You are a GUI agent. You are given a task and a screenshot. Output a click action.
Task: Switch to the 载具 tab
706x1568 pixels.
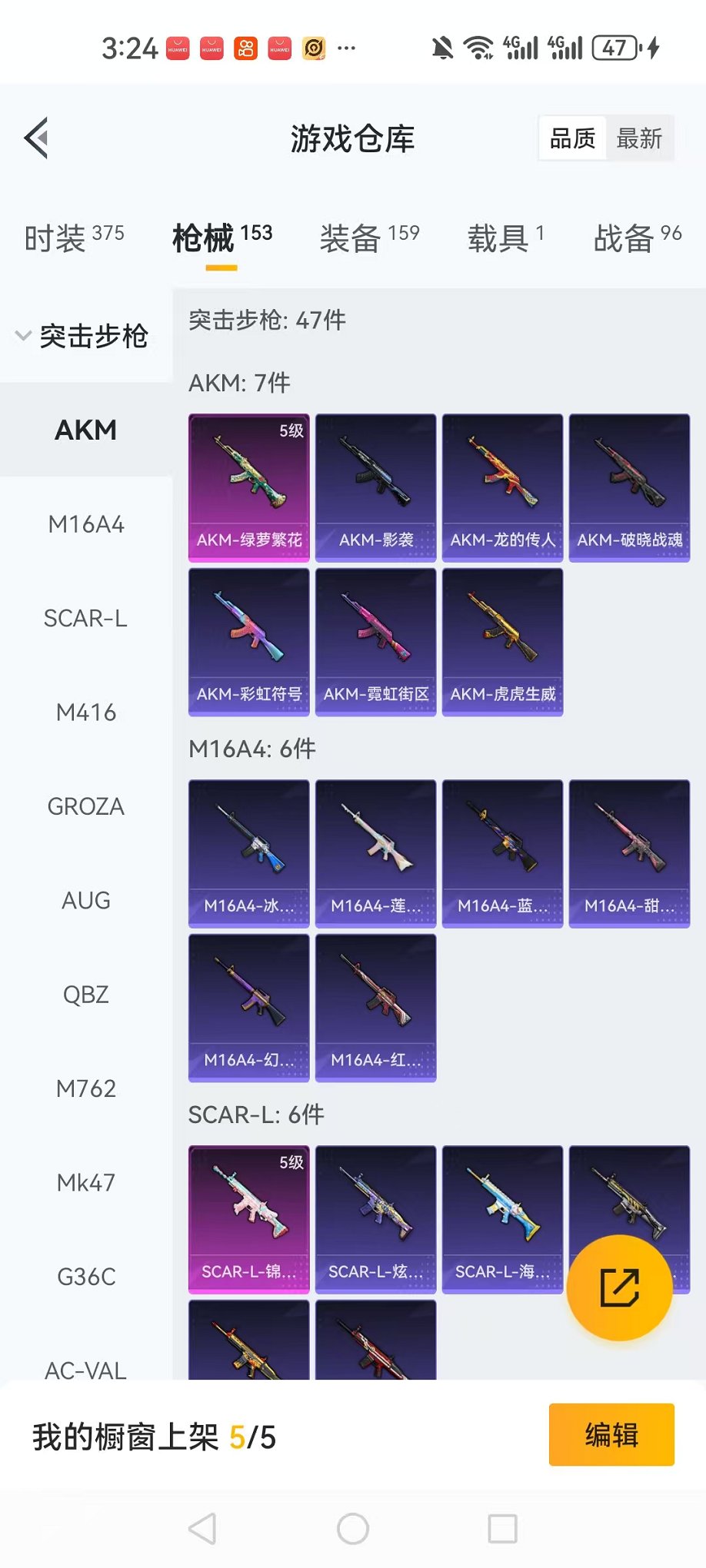click(x=505, y=238)
